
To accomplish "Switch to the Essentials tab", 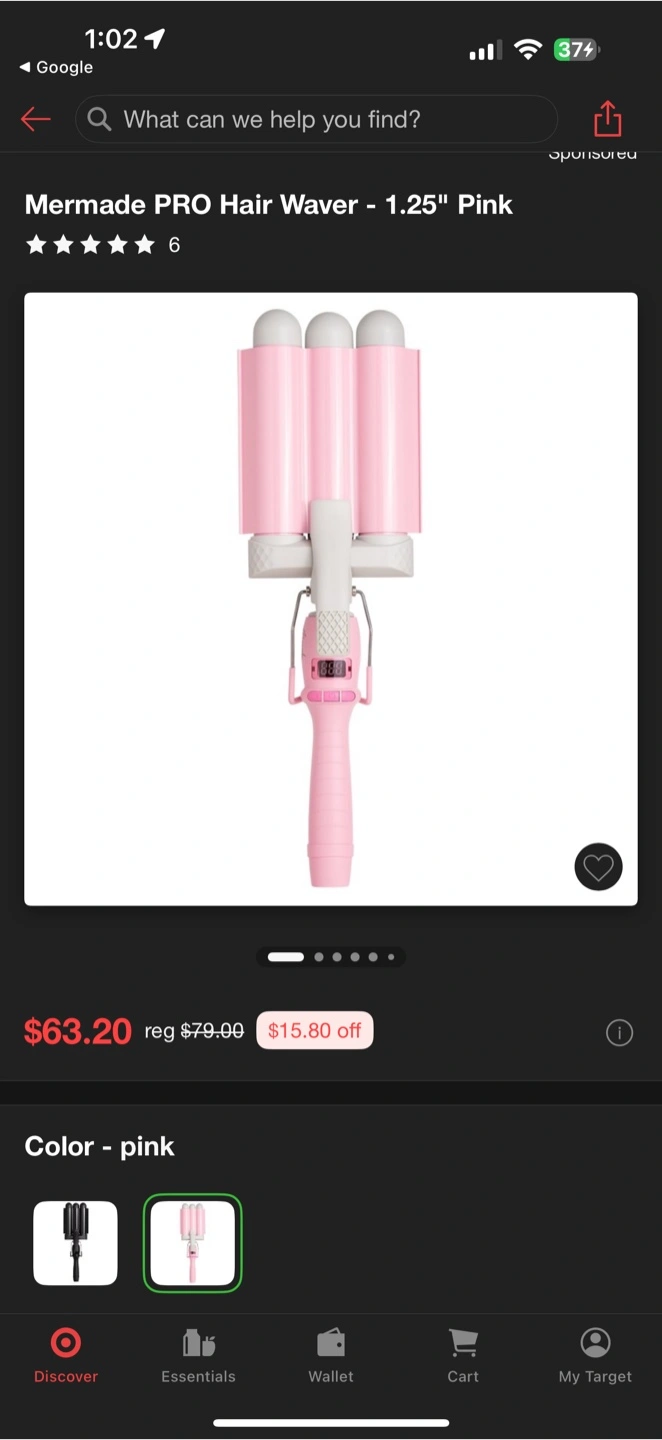I will pos(198,1356).
